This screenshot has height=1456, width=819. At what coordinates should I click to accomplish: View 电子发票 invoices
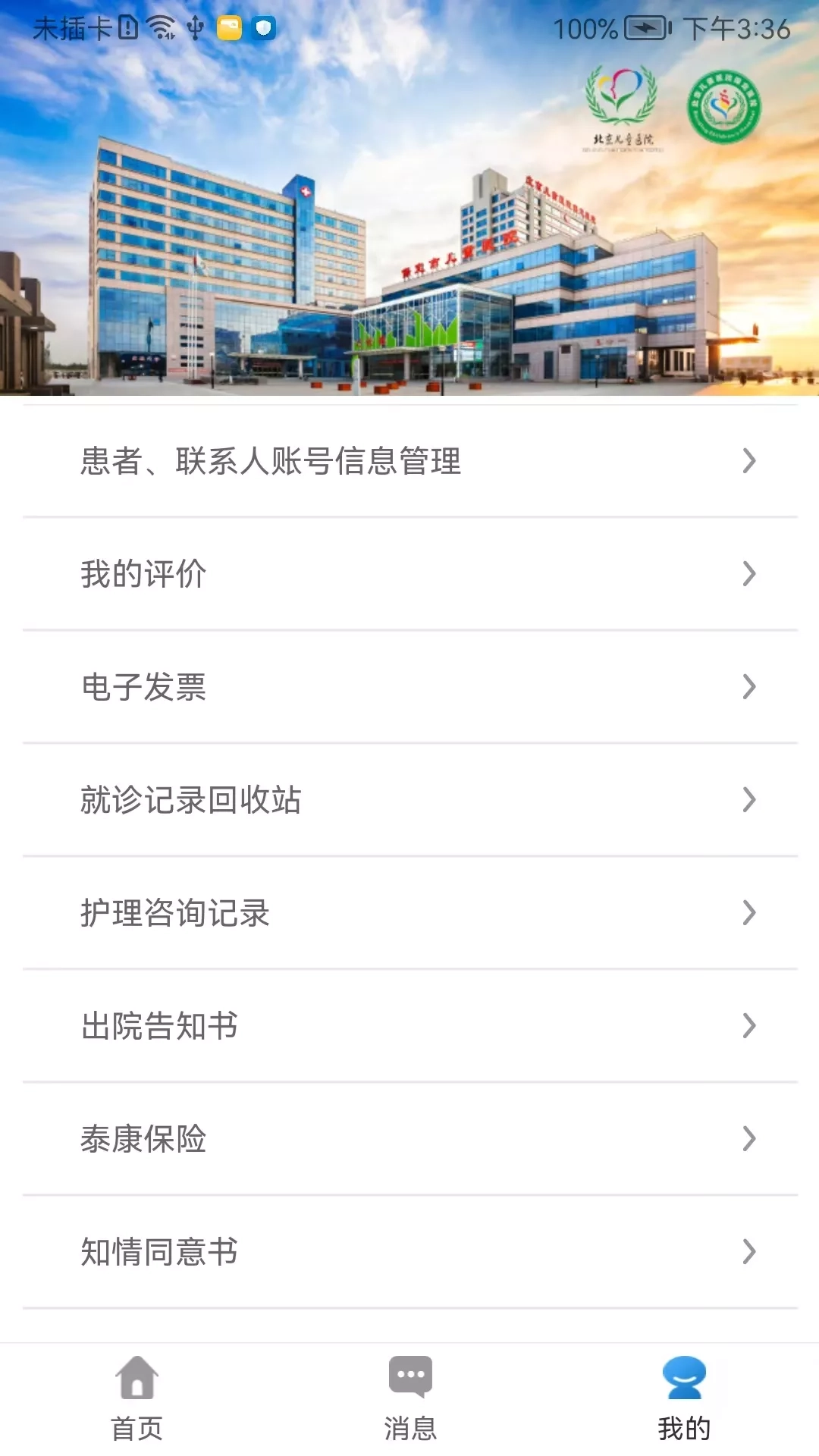coord(409,687)
